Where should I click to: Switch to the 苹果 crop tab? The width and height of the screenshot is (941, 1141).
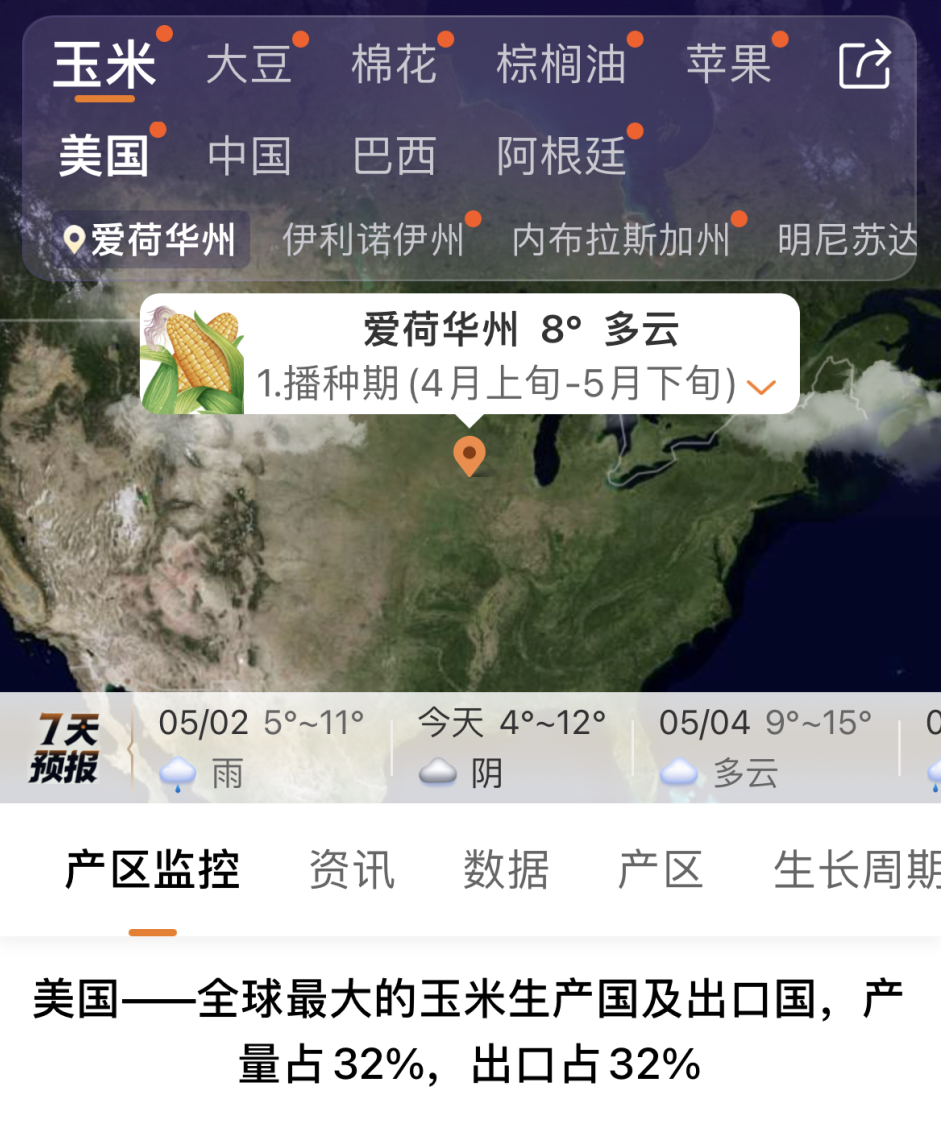coord(729,66)
